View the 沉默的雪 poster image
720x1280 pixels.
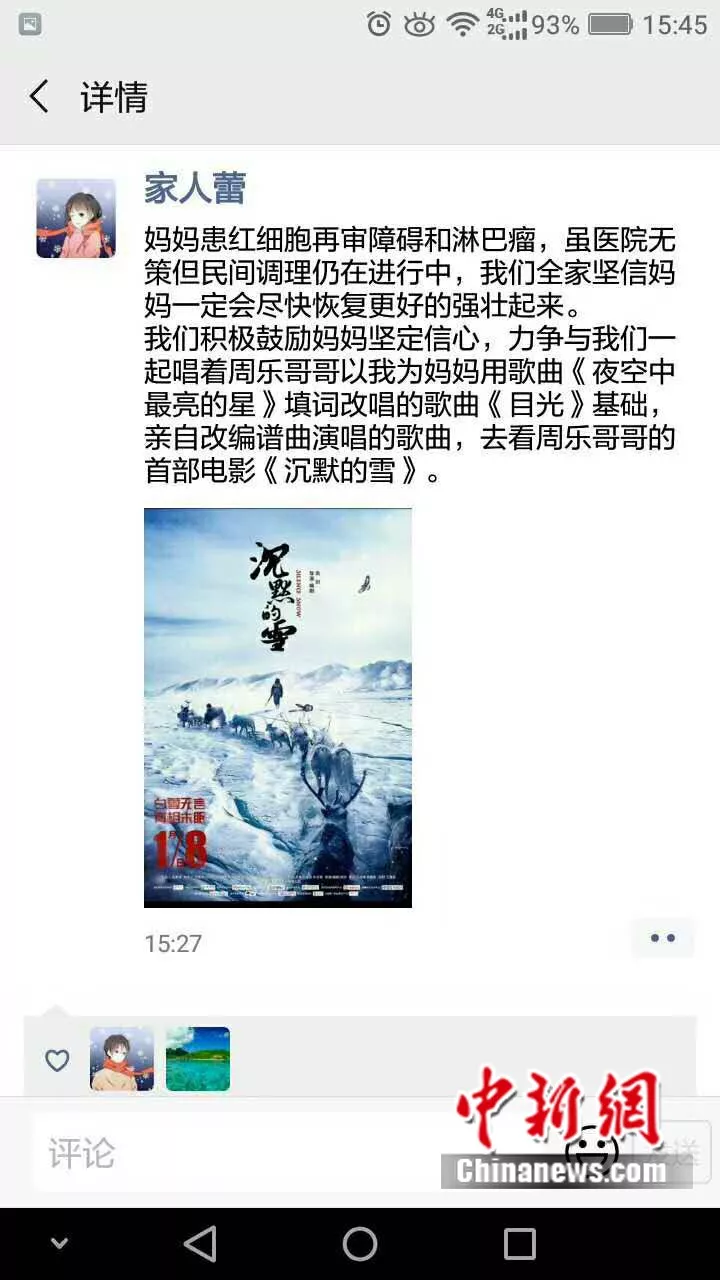click(278, 707)
